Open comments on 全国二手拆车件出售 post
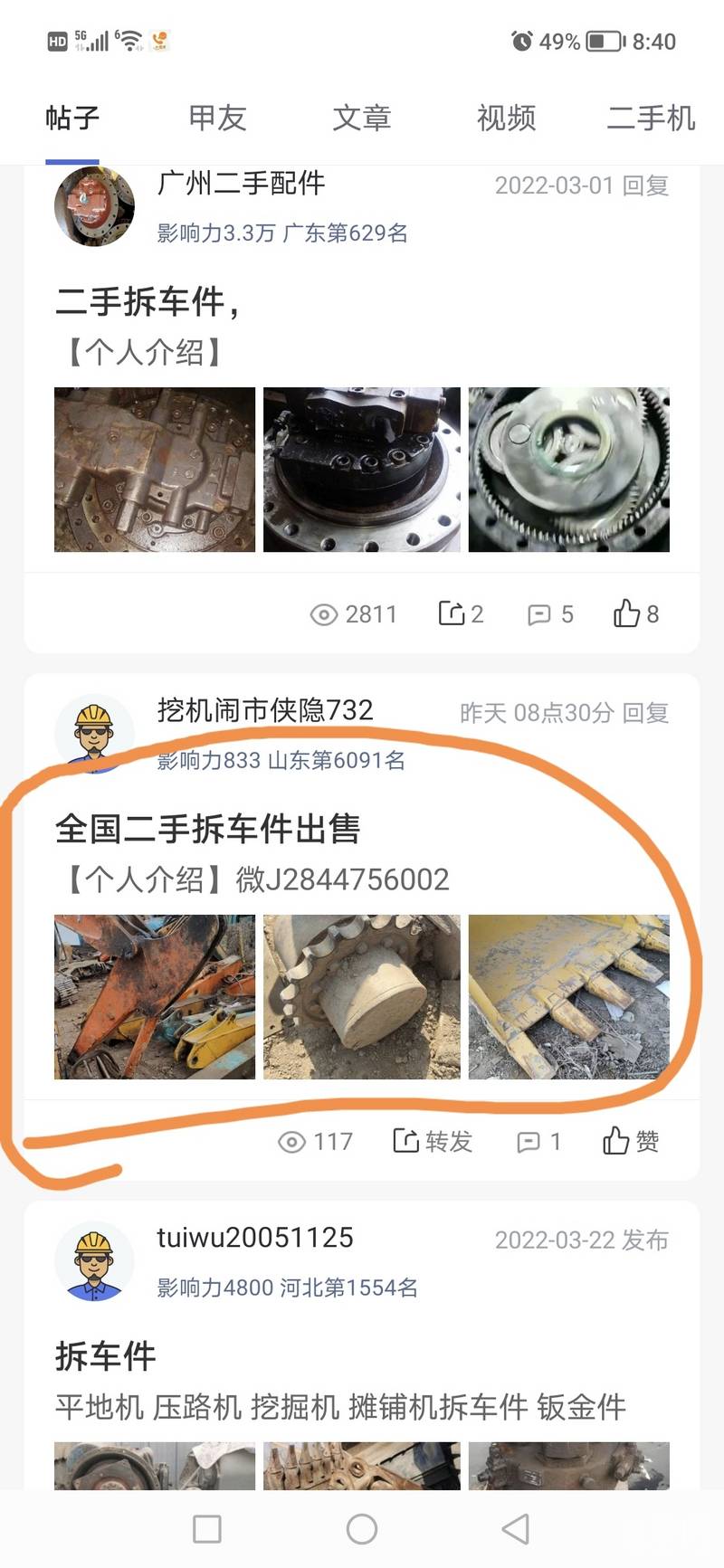This screenshot has width=724, height=1568. [538, 1142]
